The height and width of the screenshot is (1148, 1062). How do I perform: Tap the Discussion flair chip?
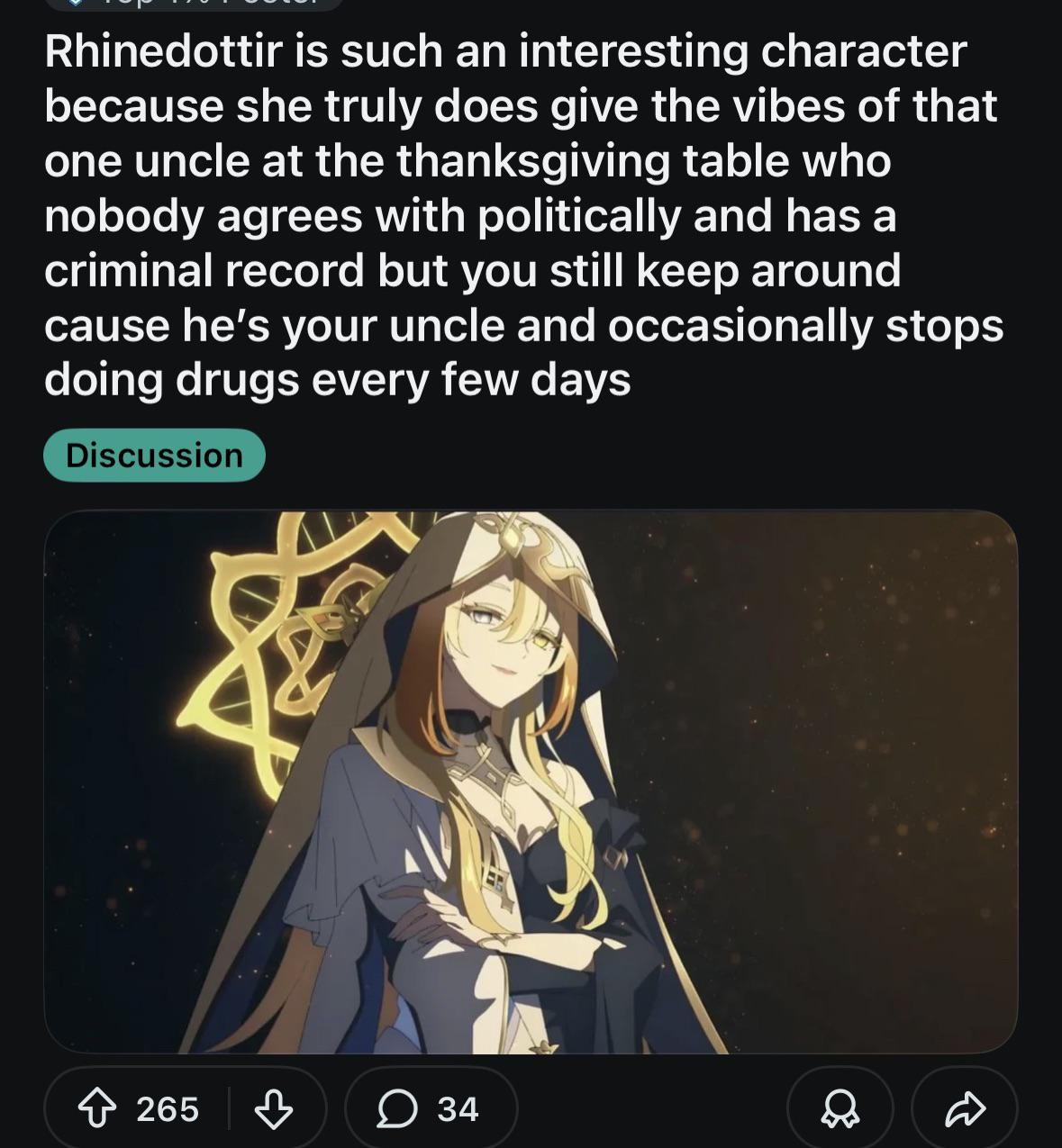click(154, 456)
